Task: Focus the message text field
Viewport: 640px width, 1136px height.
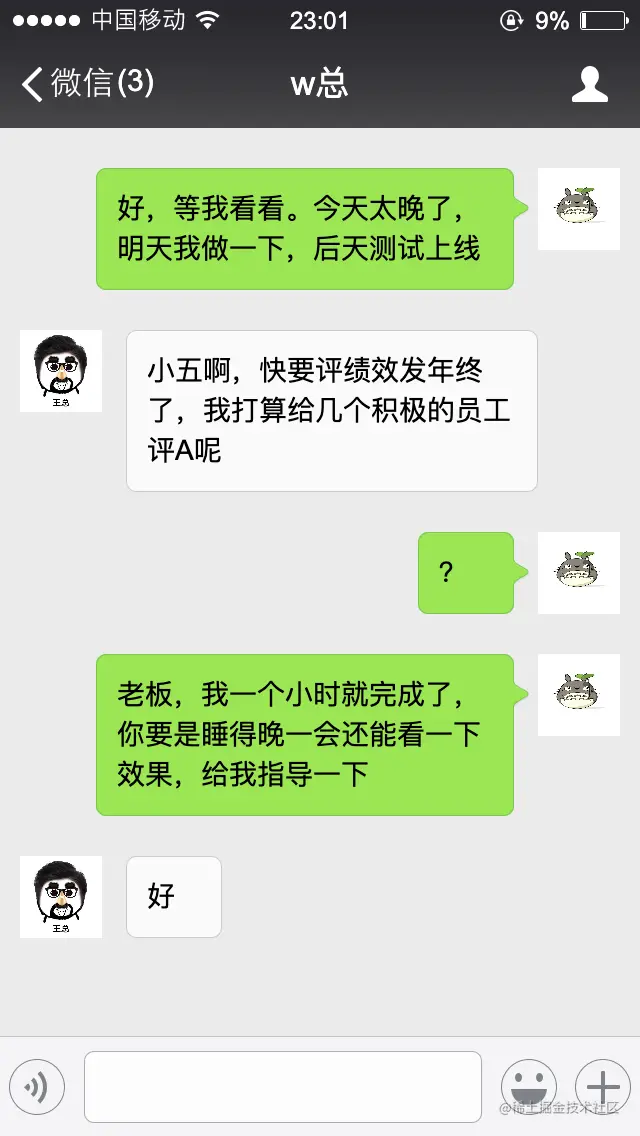Action: coord(282,1087)
